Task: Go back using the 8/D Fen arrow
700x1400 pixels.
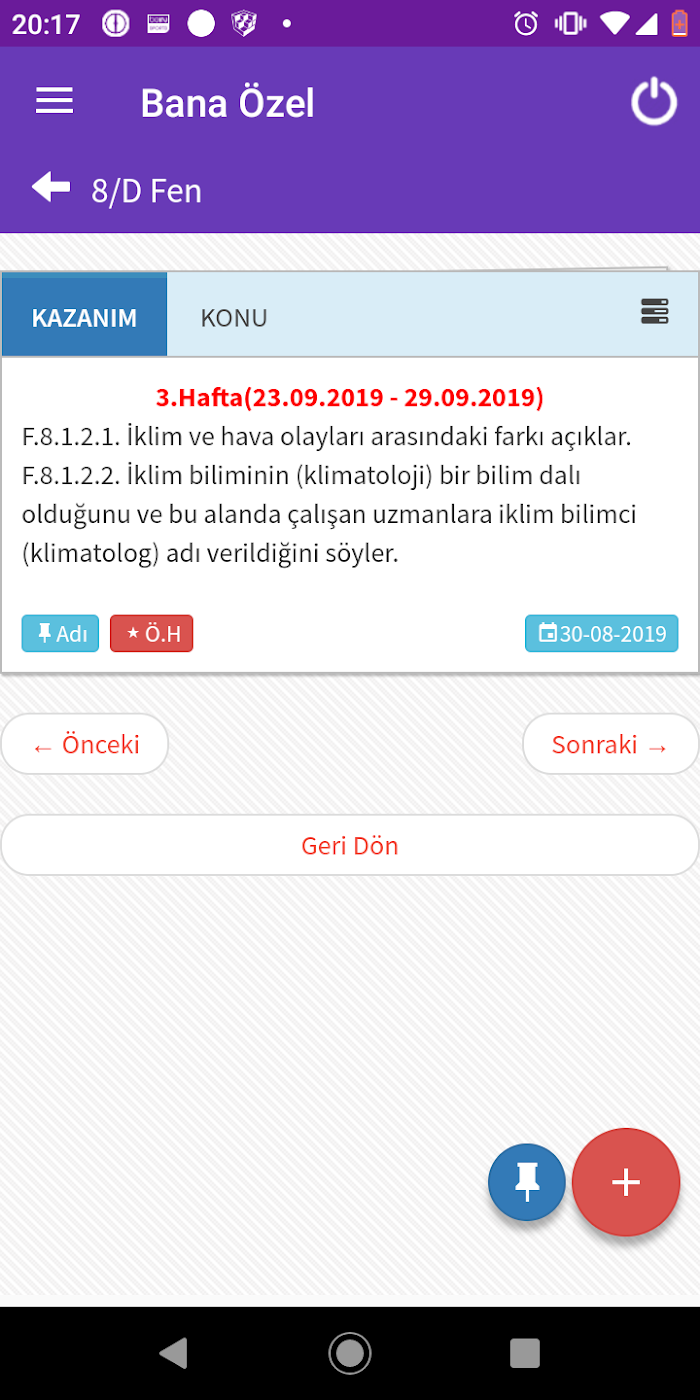Action: tap(51, 187)
